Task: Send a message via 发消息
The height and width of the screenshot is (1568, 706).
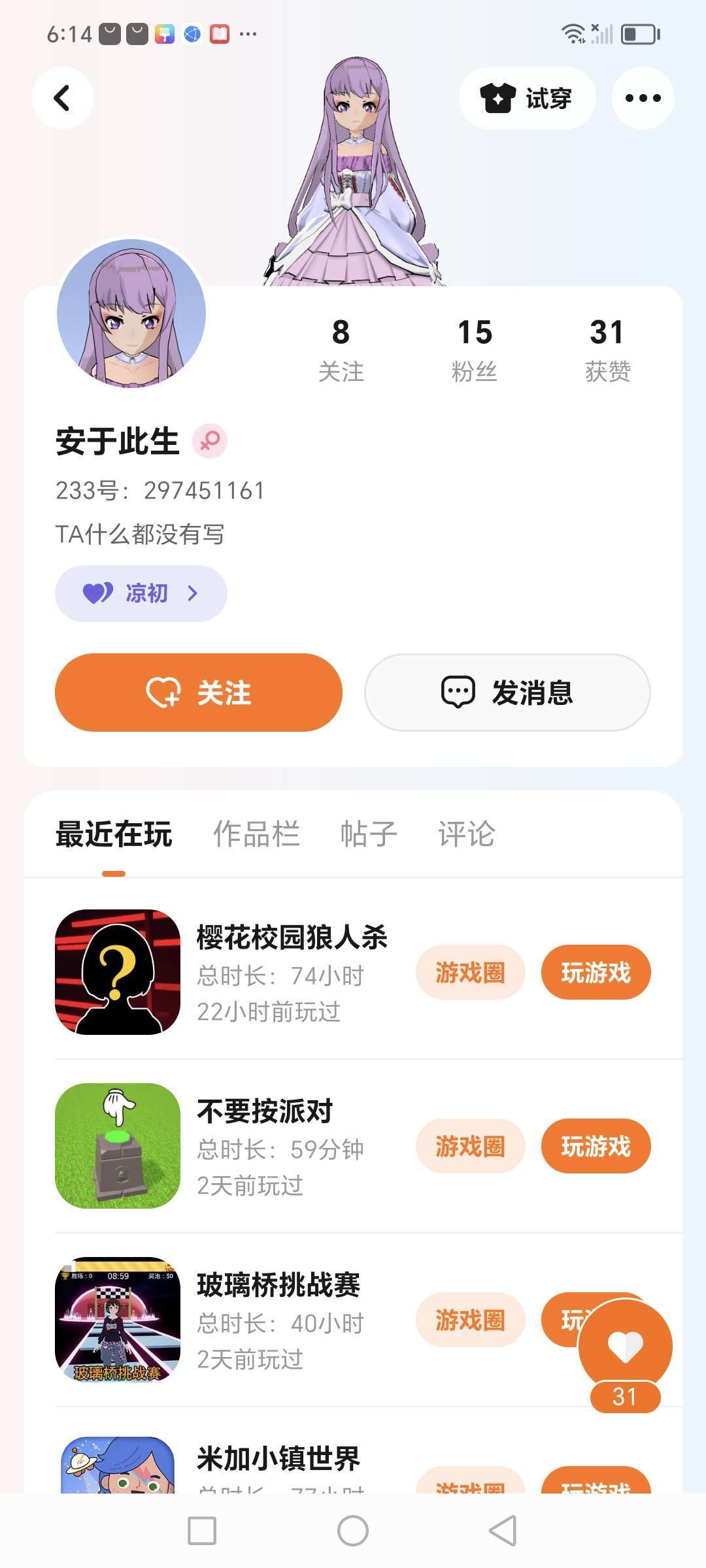Action: 507,693
